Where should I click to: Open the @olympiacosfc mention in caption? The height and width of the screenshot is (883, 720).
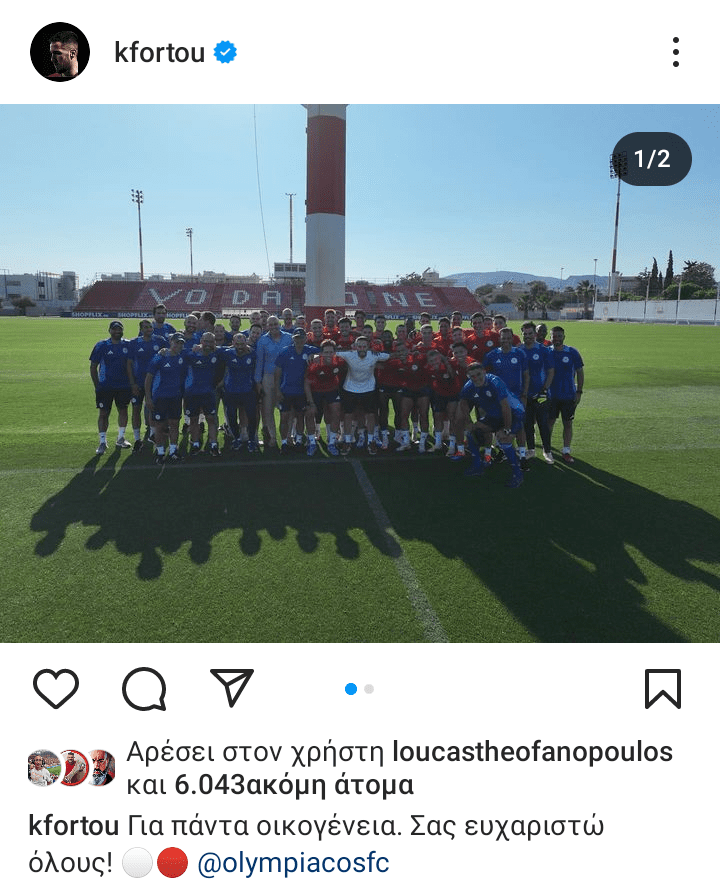click(292, 862)
